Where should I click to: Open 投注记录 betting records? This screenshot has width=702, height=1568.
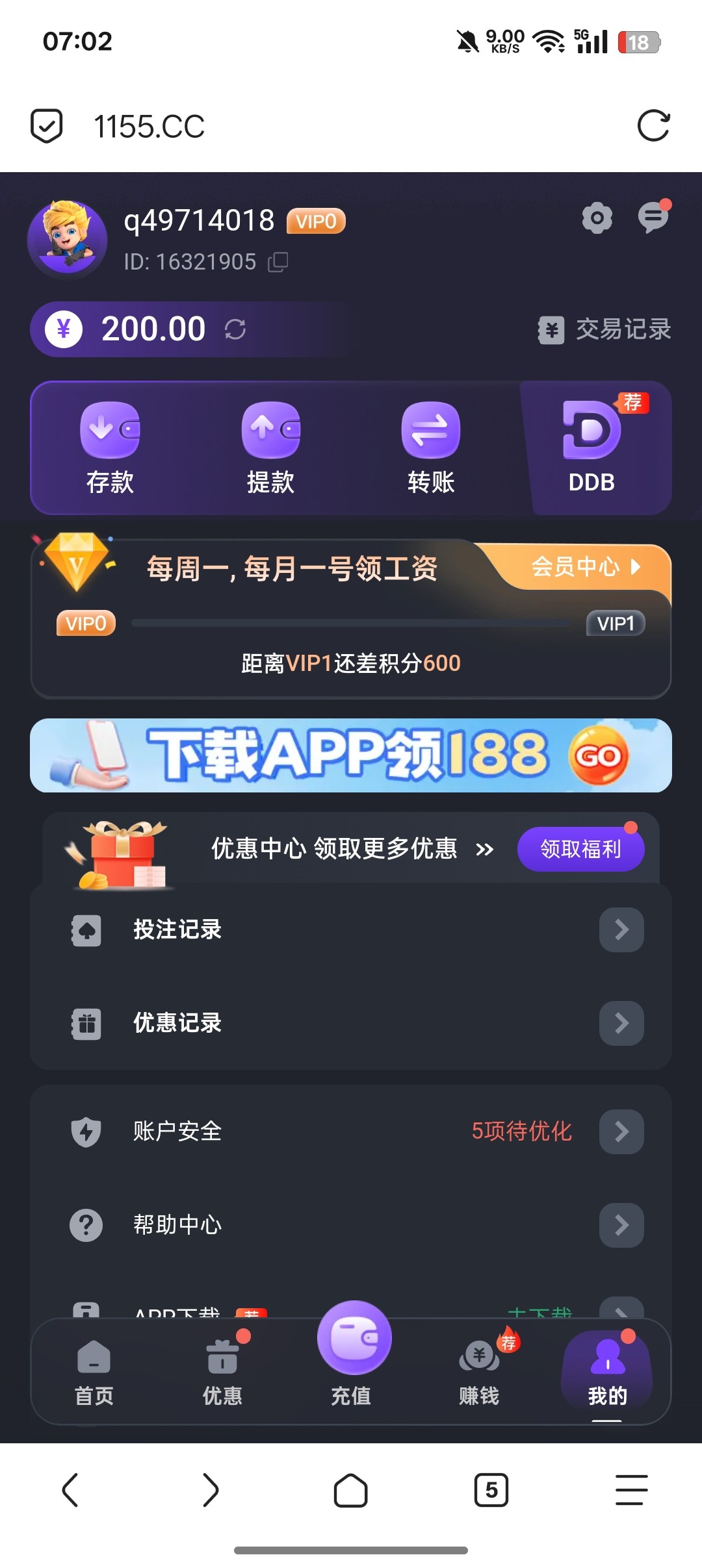pyautogui.click(x=351, y=929)
